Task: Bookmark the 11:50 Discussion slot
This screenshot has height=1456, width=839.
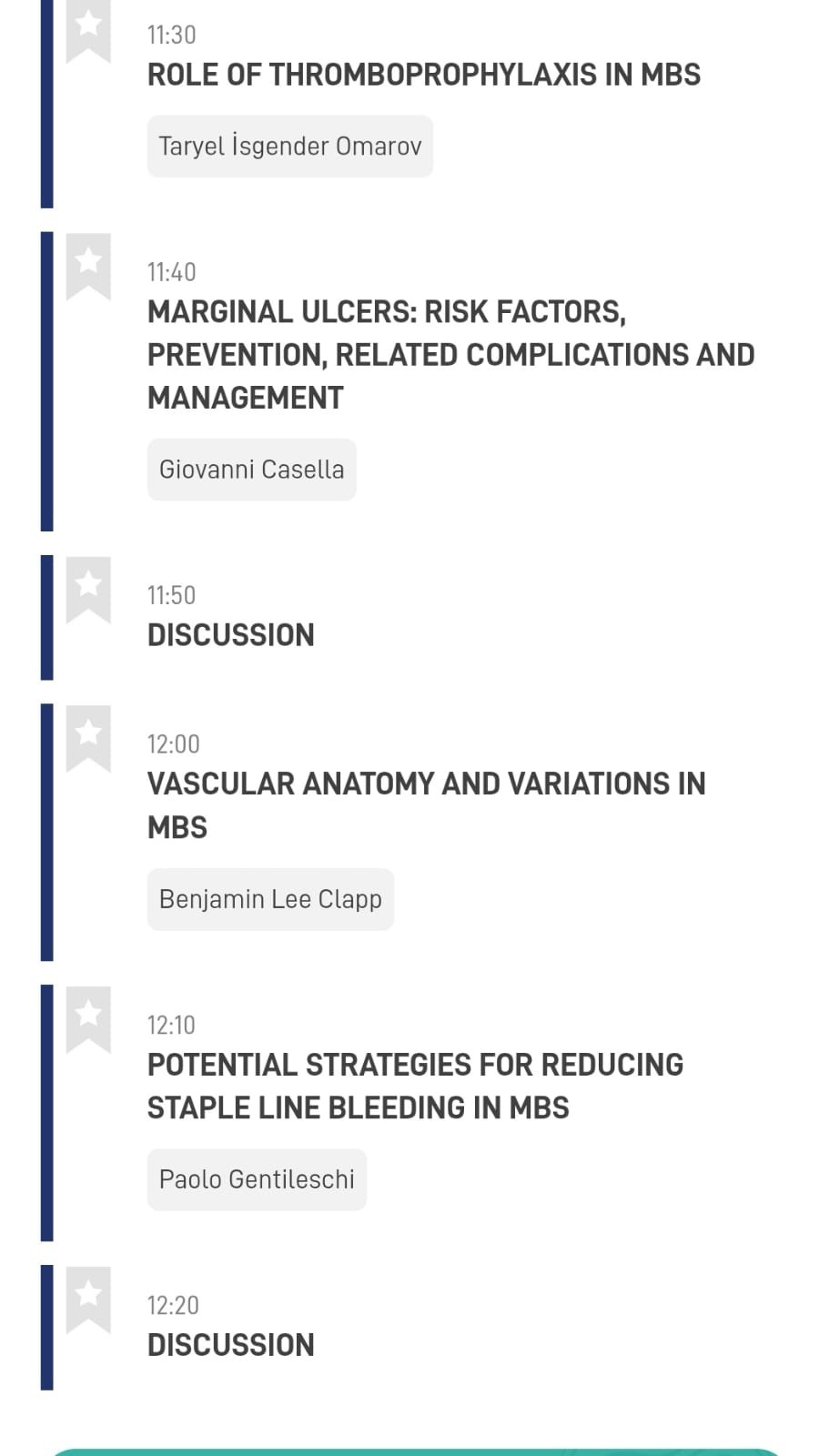Action: point(88,588)
